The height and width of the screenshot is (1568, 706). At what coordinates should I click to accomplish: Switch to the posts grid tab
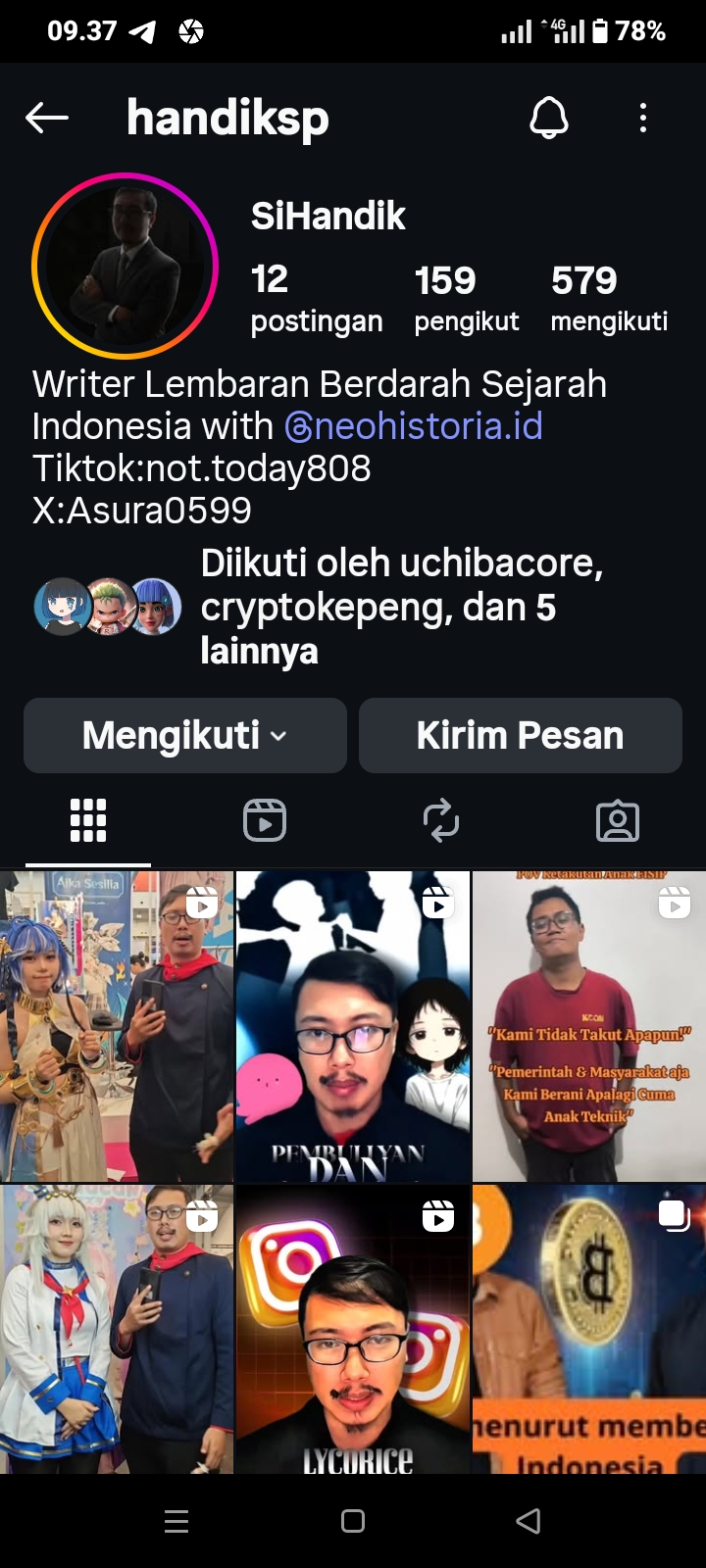pyautogui.click(x=88, y=820)
